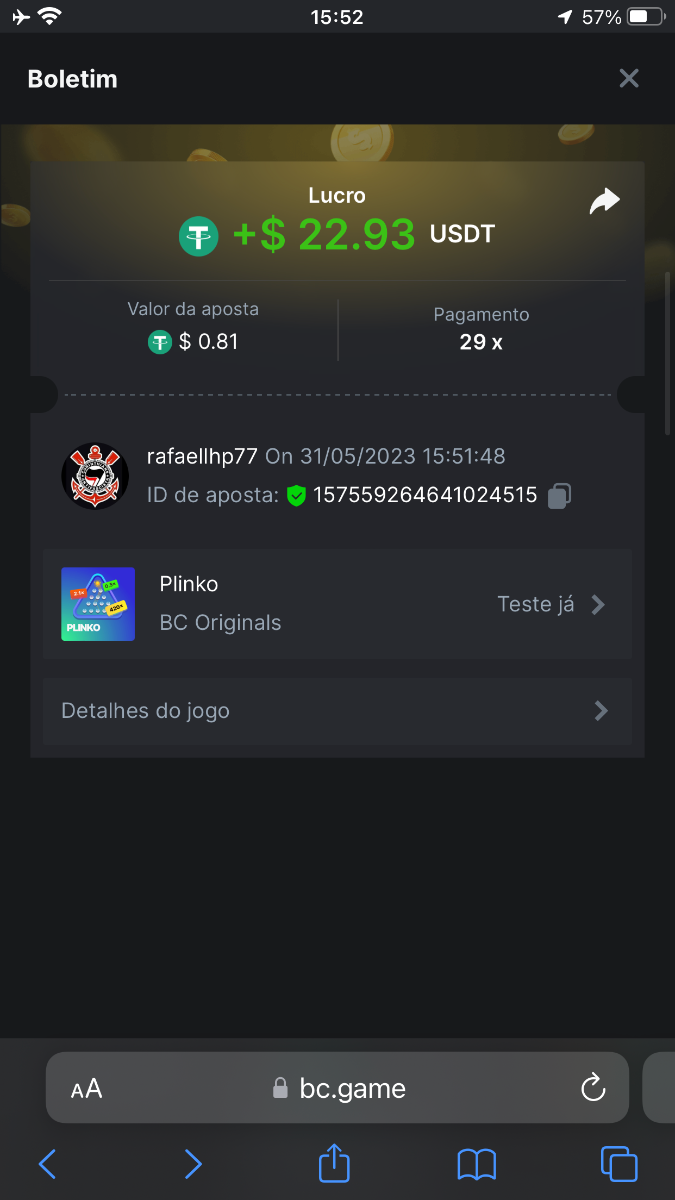Copy the bet ID number
The height and width of the screenshot is (1200, 675).
(x=560, y=496)
